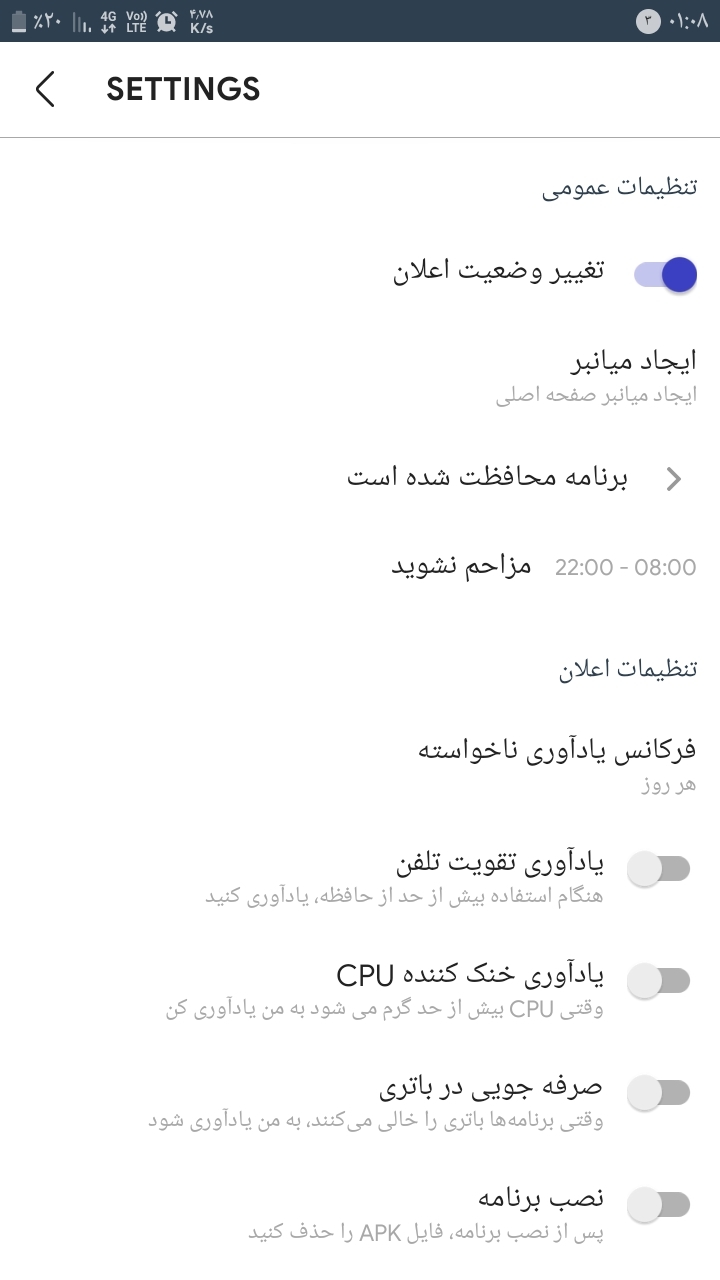Go back from Settings

click(45, 89)
